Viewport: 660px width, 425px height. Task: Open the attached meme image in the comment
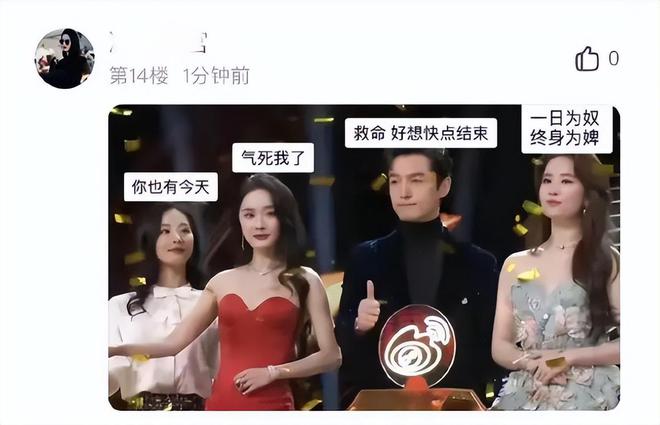click(x=364, y=257)
